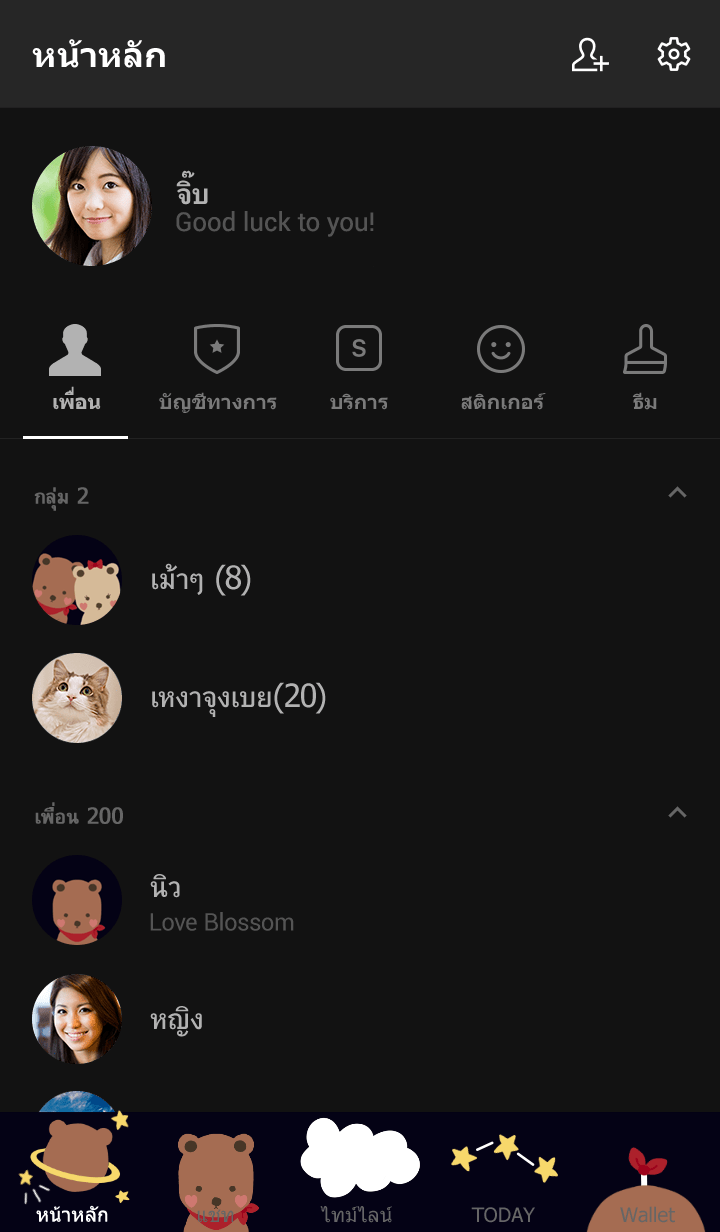
Task: Open the สติกเกอร์ tab
Action: (x=501, y=369)
